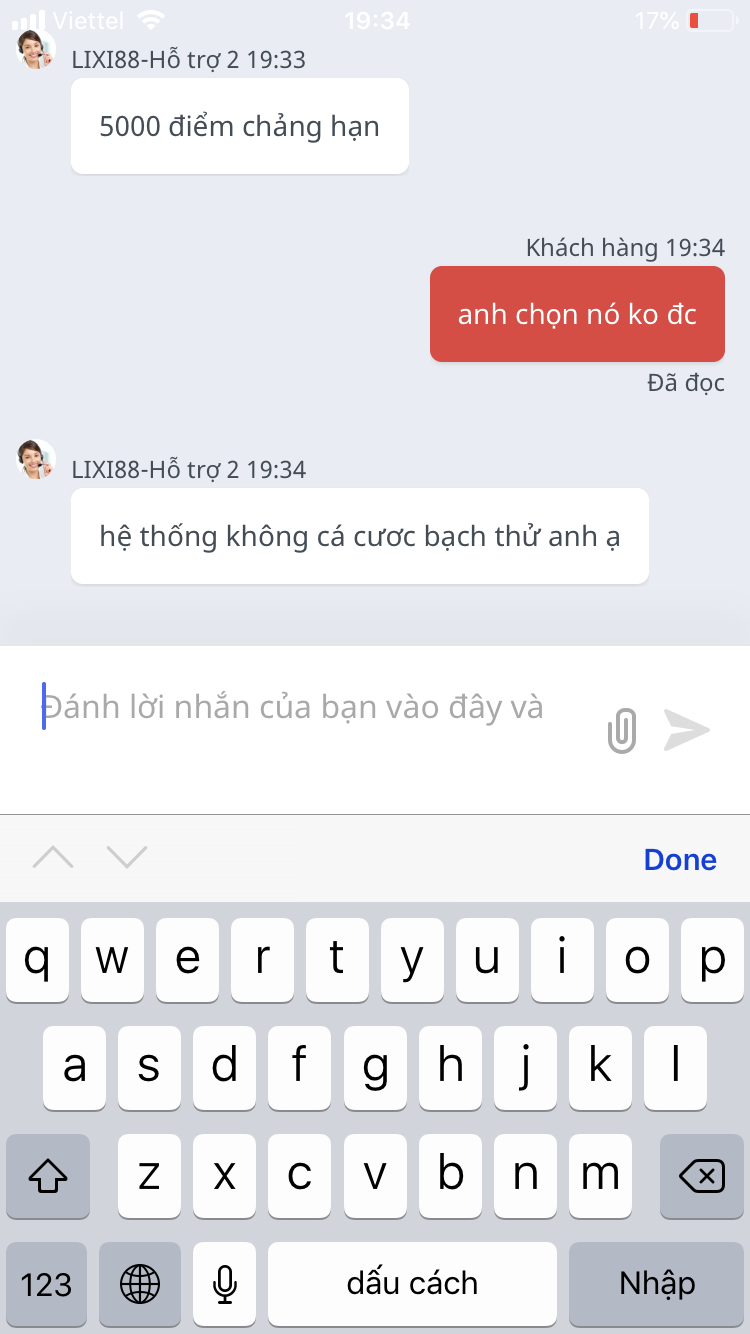Tap the paperclip attach icon
The height and width of the screenshot is (1334, 750).
click(622, 731)
